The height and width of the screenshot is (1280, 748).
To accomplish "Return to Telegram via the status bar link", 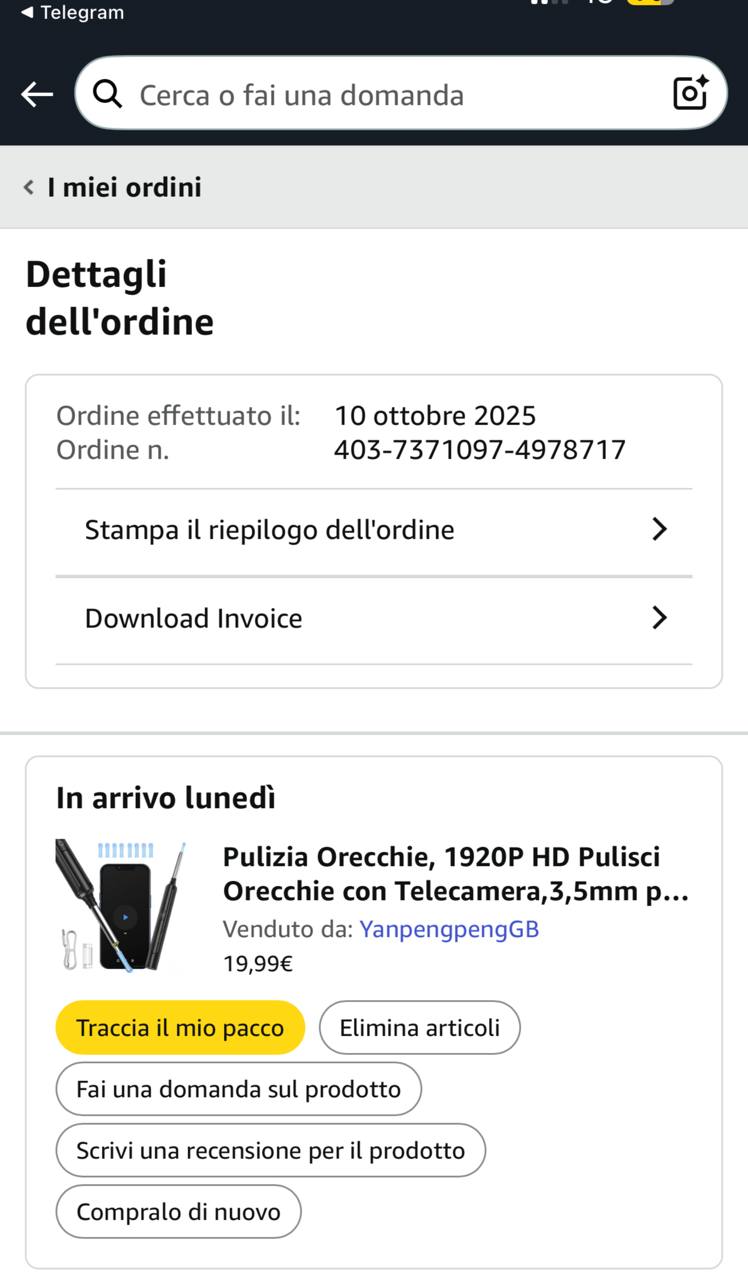I will click(x=72, y=13).
